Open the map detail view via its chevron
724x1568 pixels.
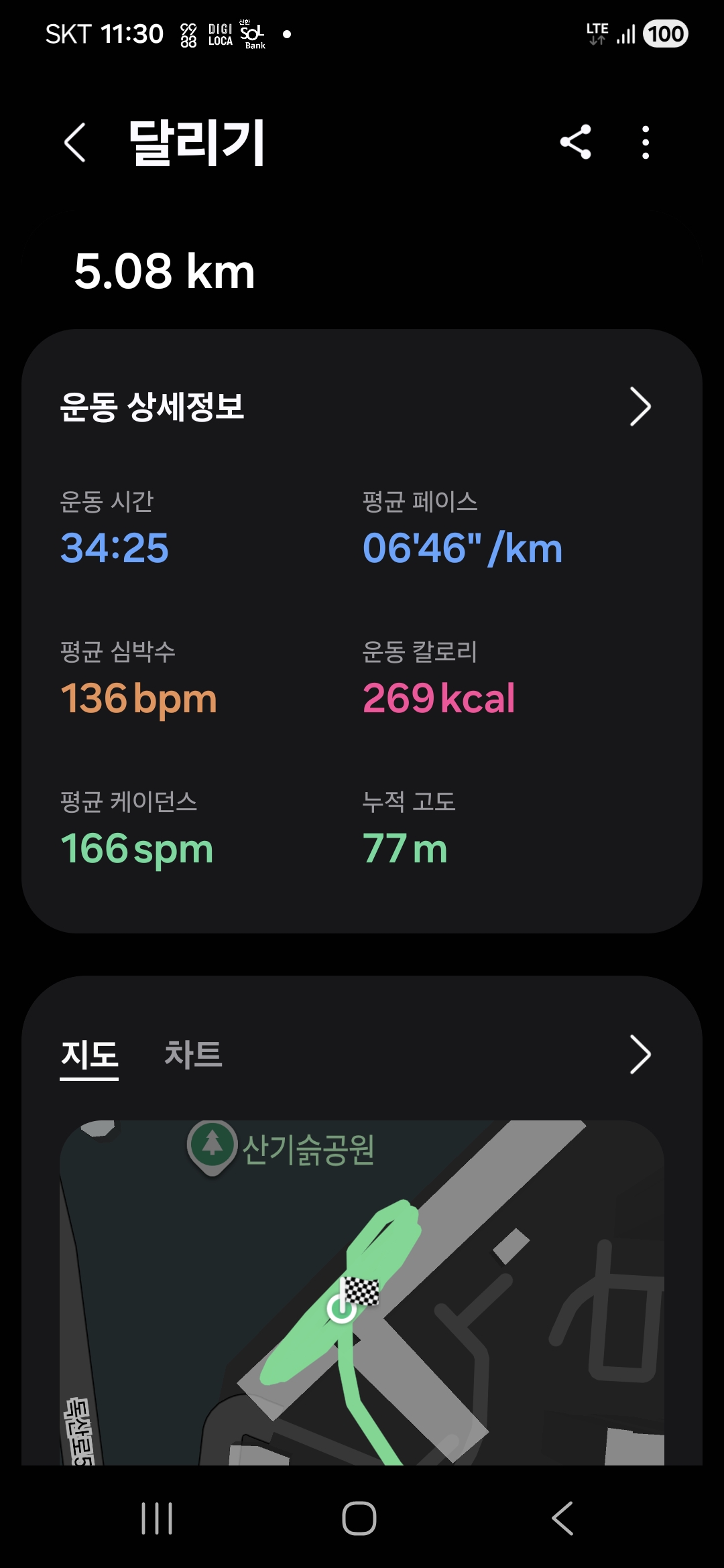(x=642, y=1056)
